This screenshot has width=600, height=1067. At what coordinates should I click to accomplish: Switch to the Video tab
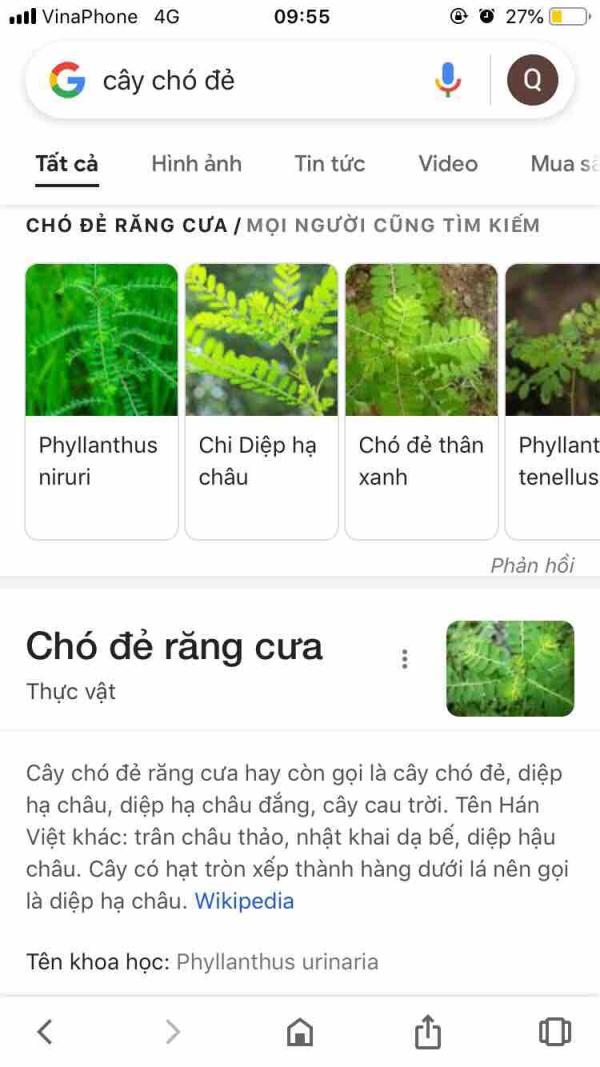[x=447, y=164]
